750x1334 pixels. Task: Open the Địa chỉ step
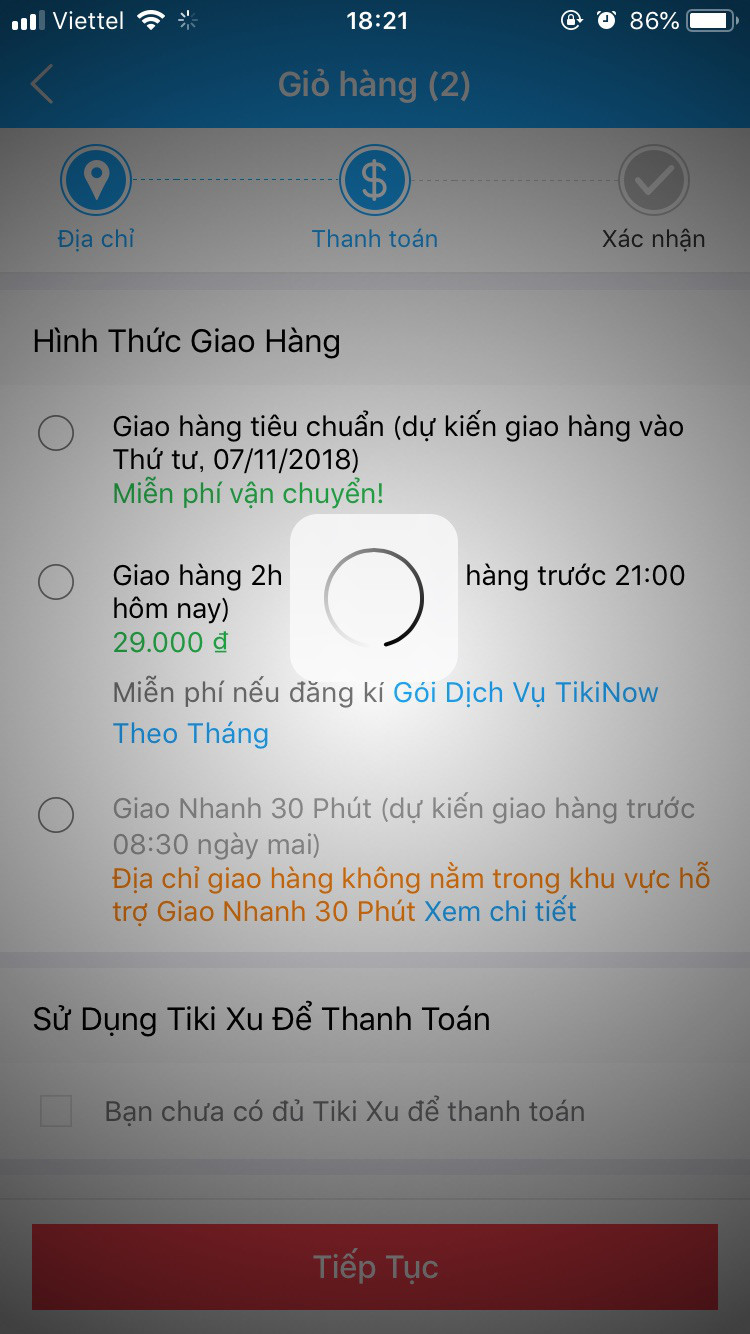[96, 197]
